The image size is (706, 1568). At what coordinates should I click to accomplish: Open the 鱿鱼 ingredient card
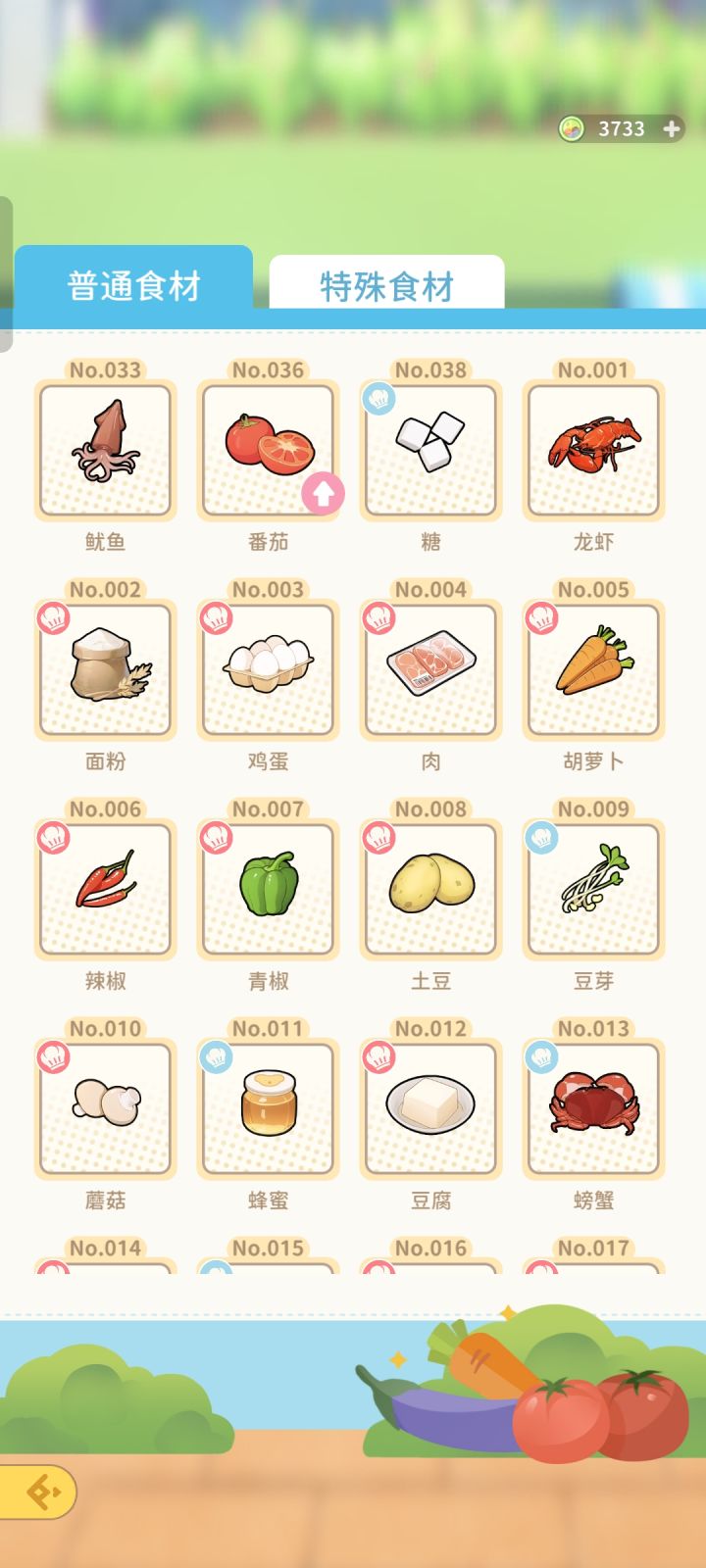(105, 451)
